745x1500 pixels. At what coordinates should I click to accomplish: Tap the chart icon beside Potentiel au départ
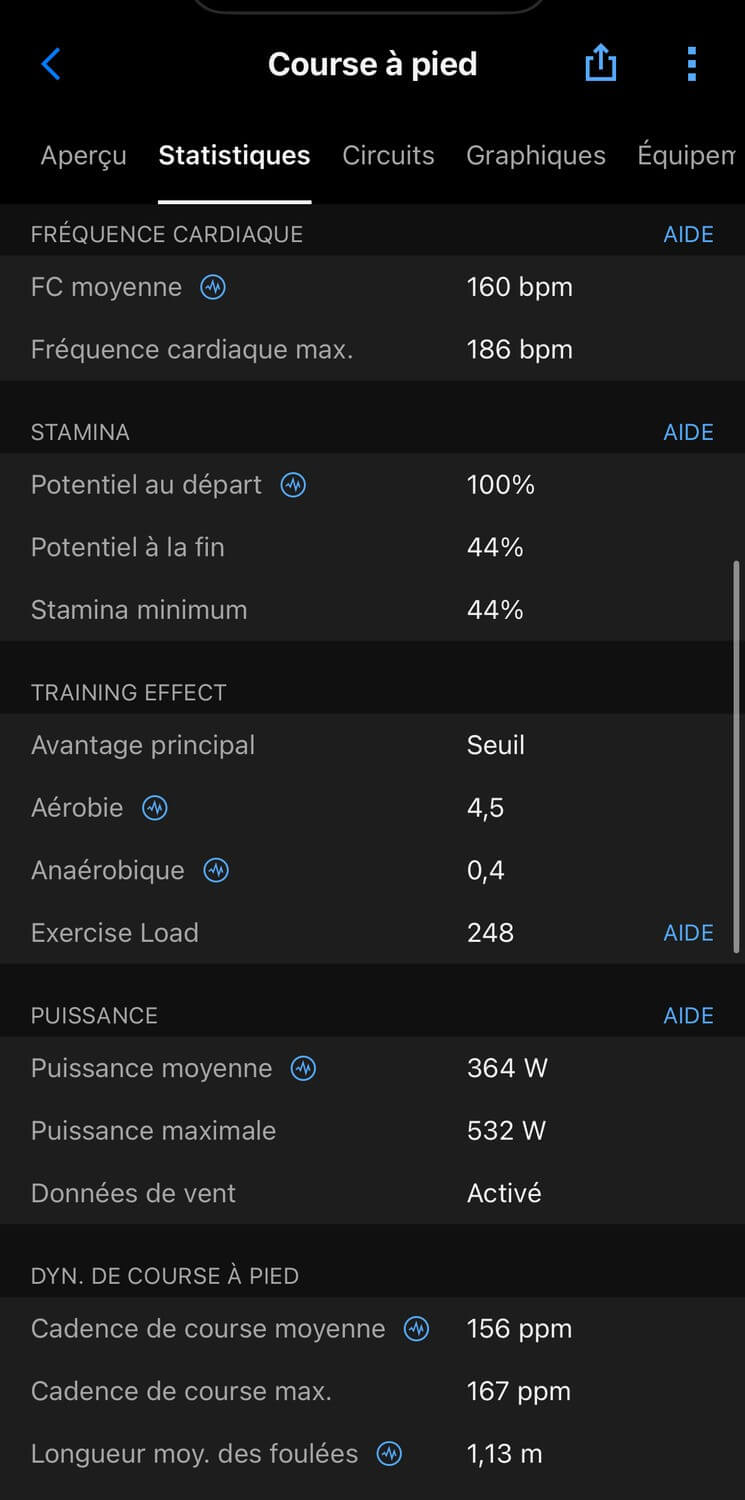(293, 486)
